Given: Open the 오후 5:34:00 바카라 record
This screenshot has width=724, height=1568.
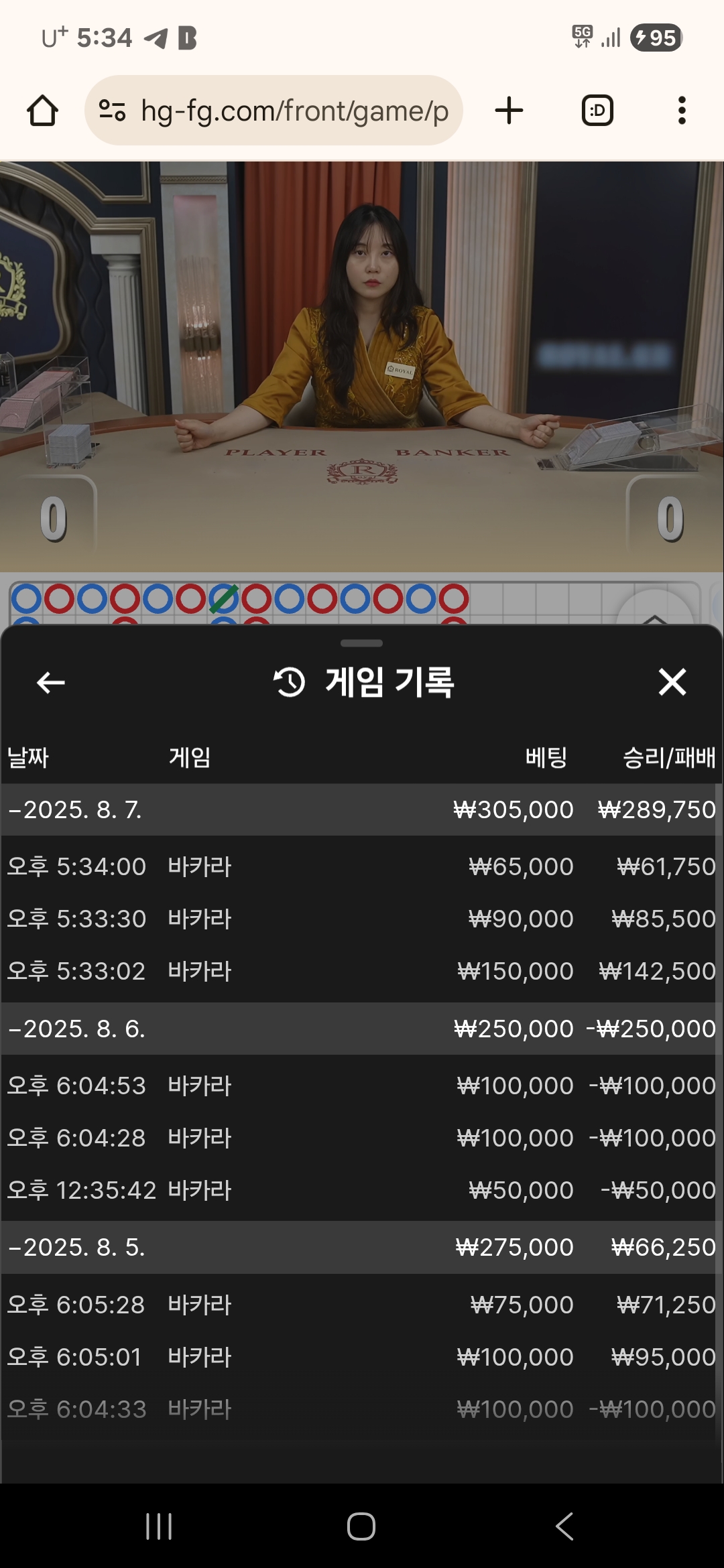Looking at the screenshot, I should pos(361,866).
